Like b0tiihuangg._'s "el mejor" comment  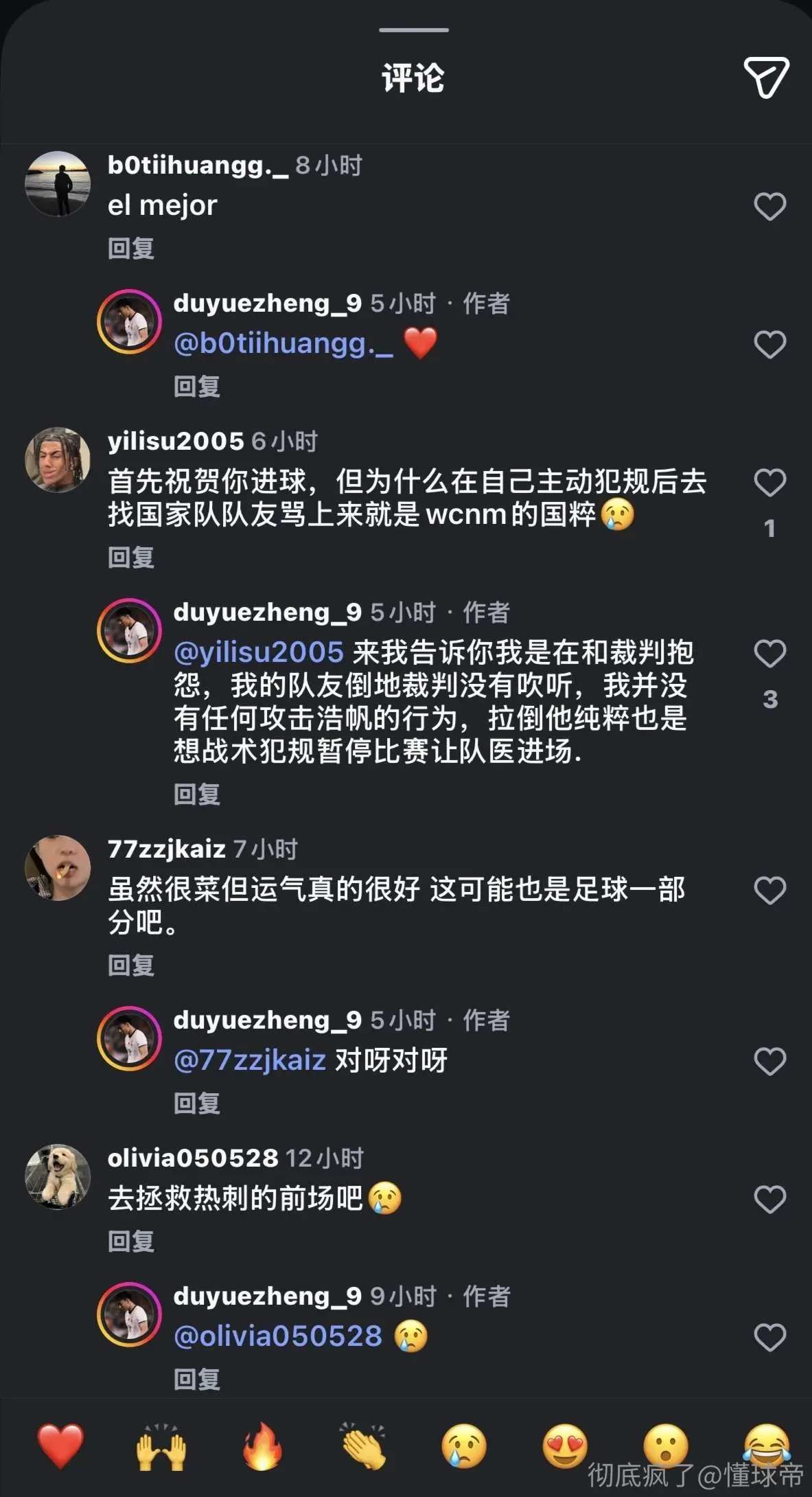[769, 206]
